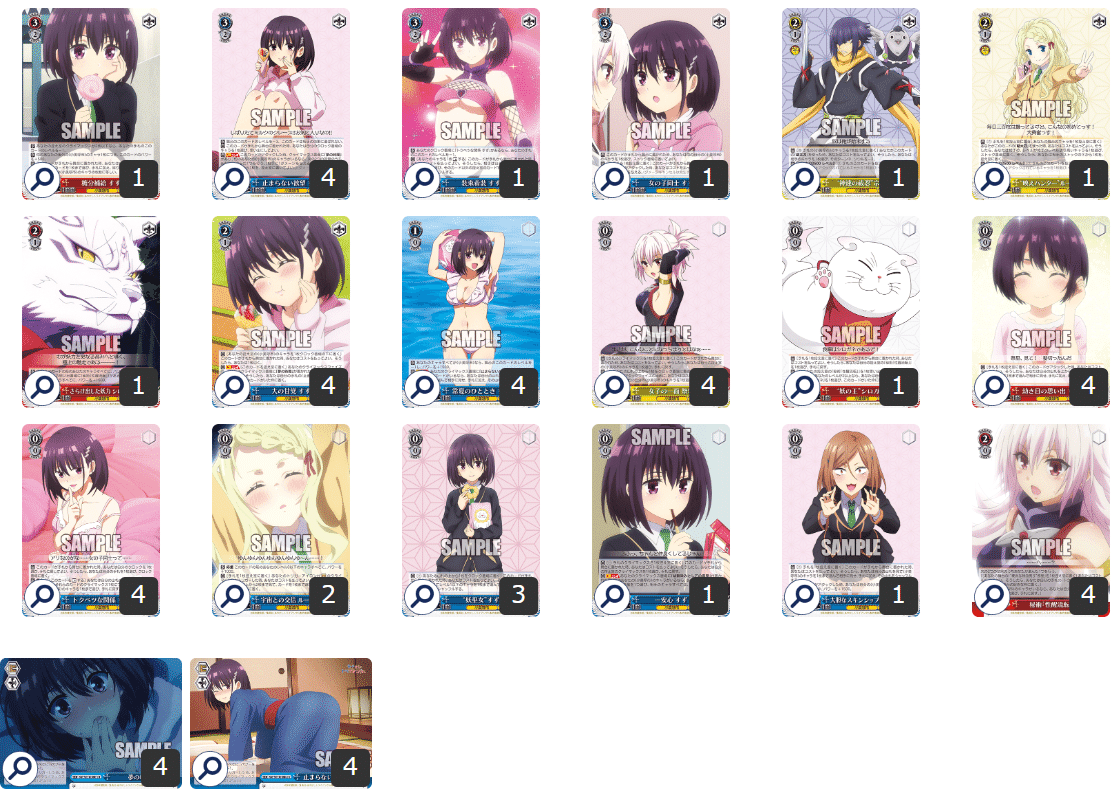
Task: Magnify the ninja with yellow scarf card
Action: point(803,180)
